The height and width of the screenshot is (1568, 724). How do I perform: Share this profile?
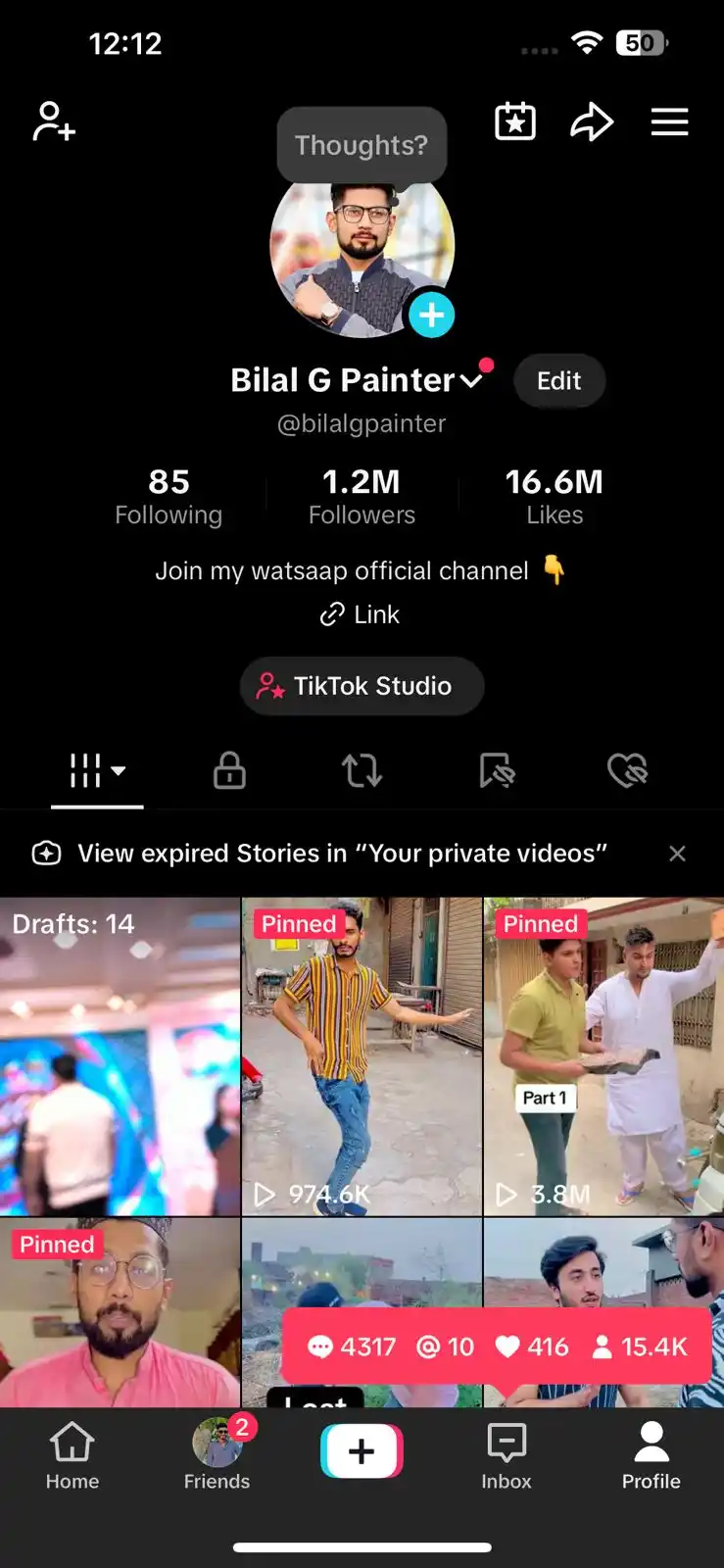point(592,122)
